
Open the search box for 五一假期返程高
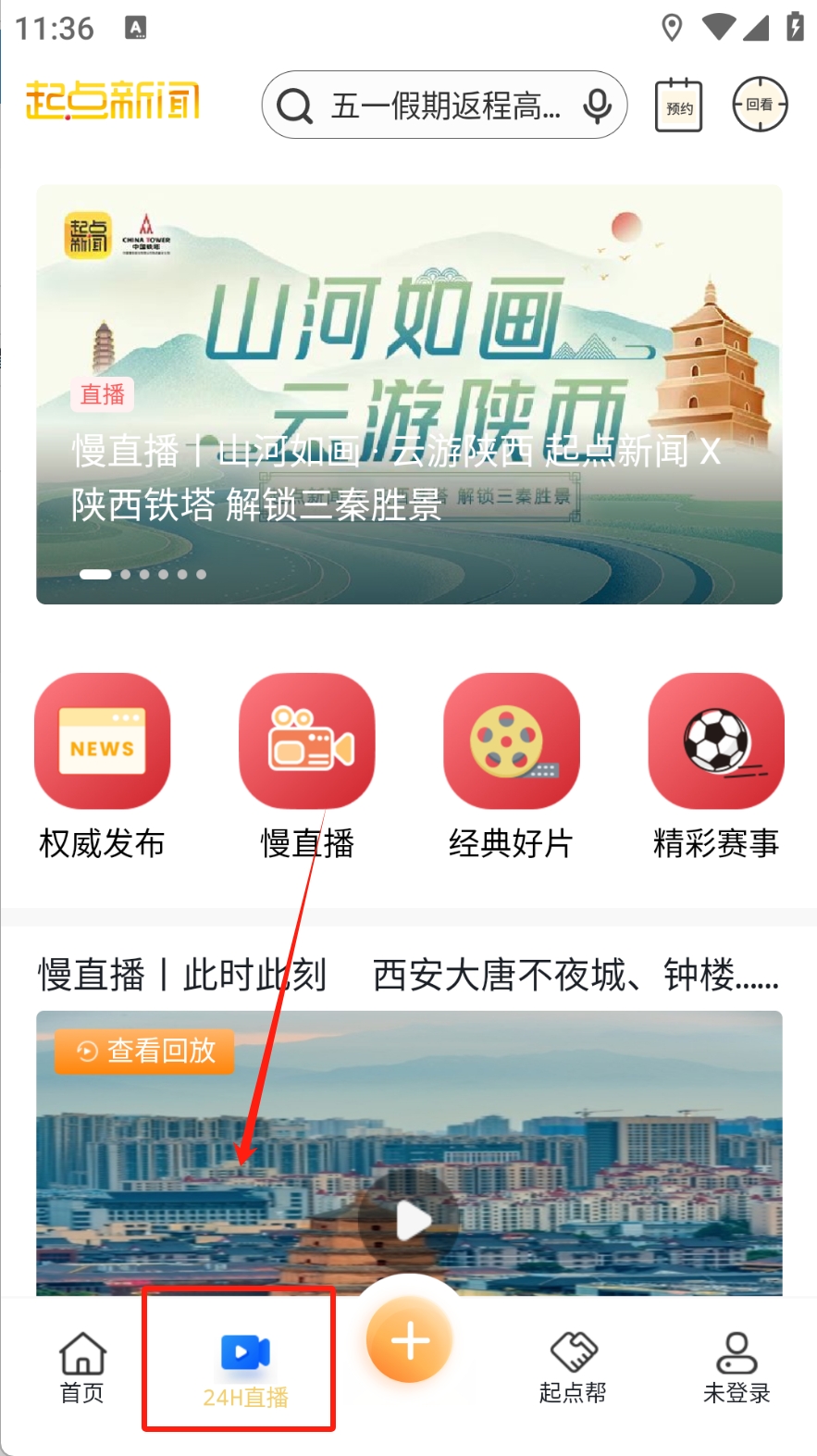435,106
